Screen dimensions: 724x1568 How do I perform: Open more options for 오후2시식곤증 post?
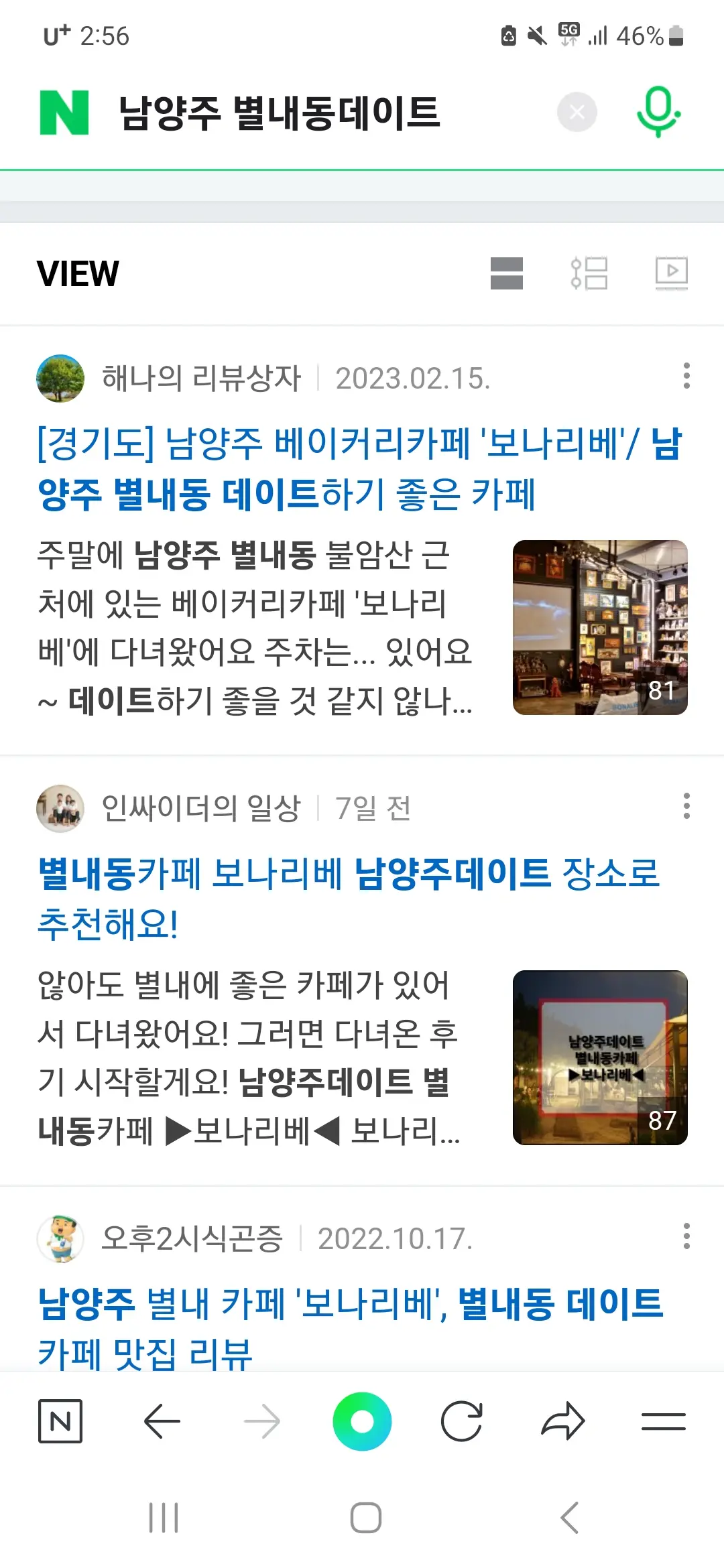click(x=686, y=1236)
